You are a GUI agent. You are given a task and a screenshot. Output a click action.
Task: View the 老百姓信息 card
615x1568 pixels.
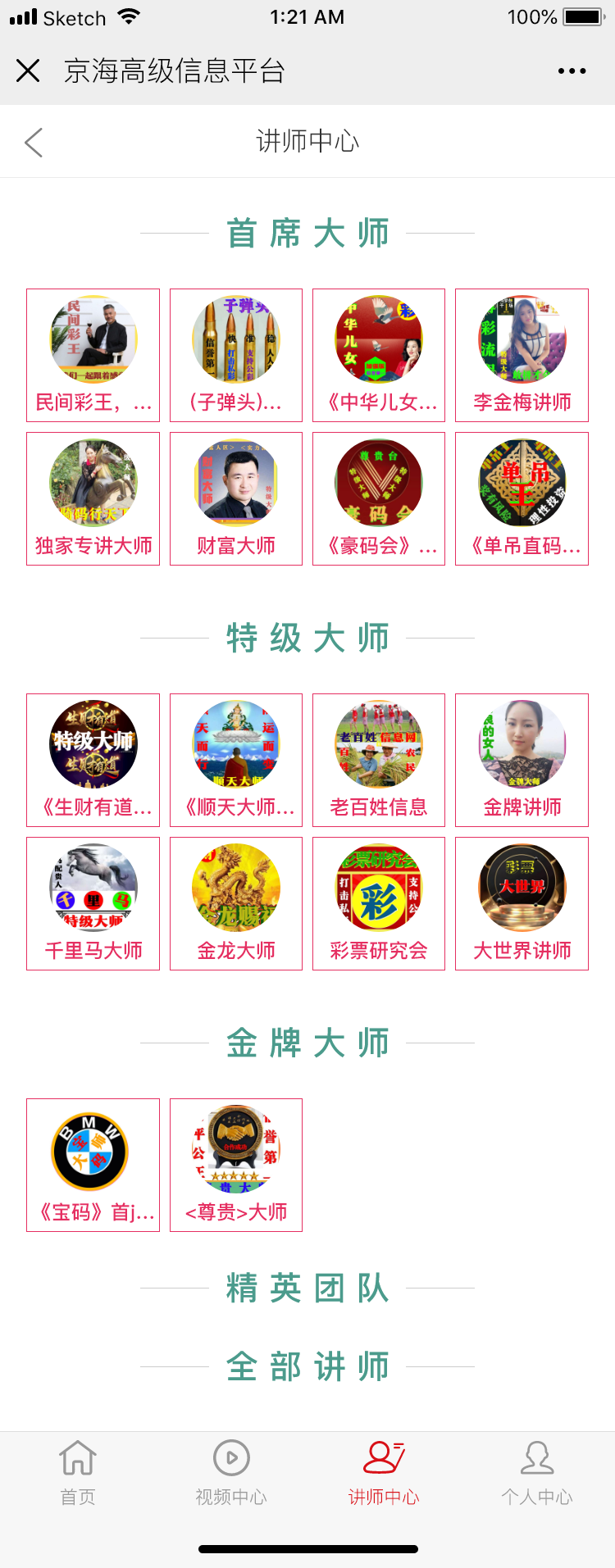tap(379, 760)
